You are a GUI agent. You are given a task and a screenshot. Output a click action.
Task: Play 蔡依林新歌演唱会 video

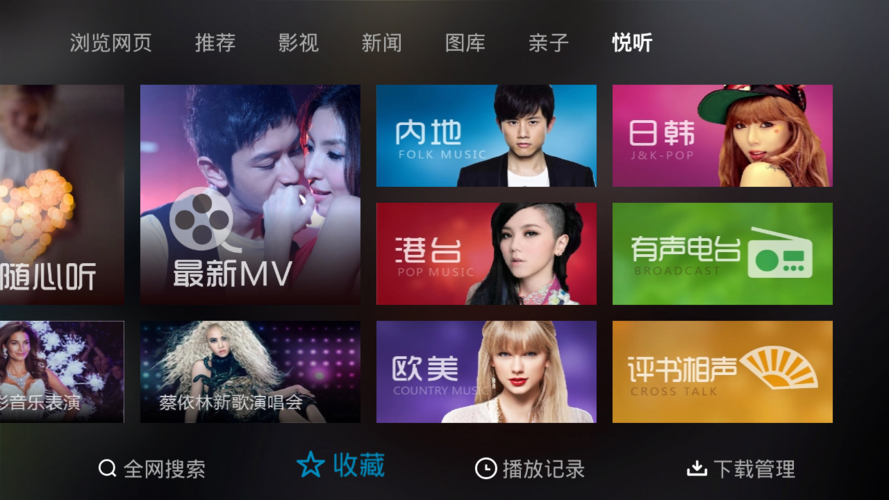tap(250, 371)
